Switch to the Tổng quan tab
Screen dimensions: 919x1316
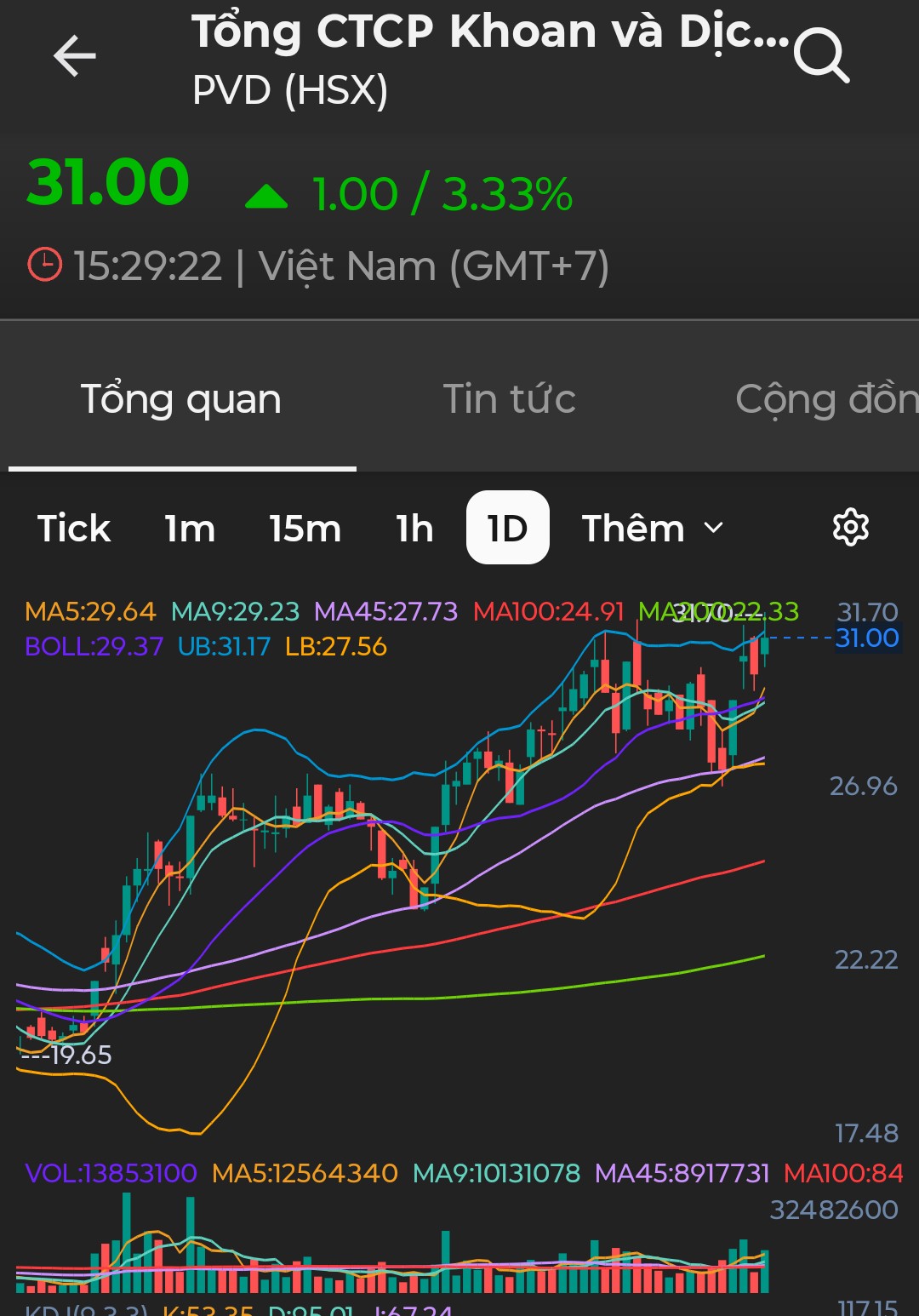(x=181, y=399)
